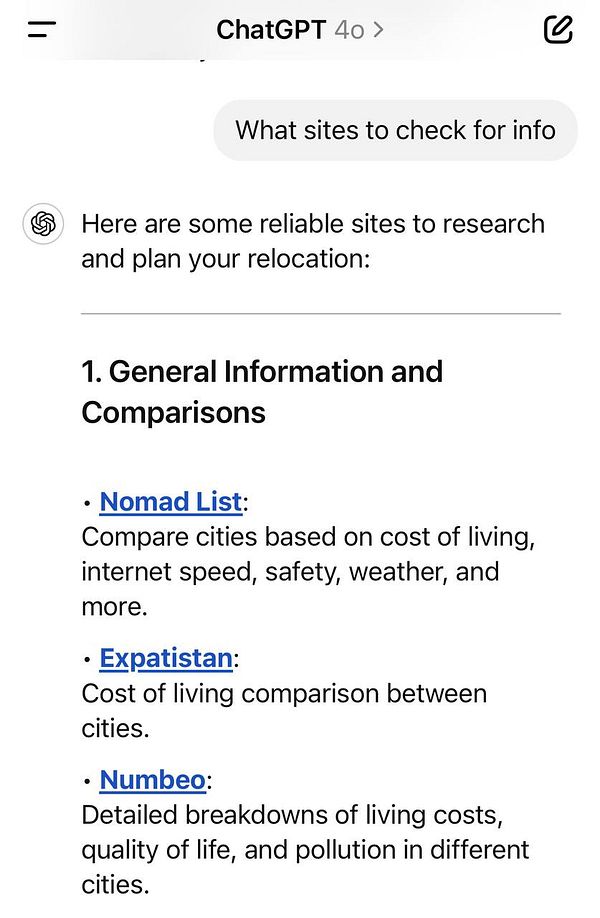Viewport: 600px width, 918px height.
Task: Start a new chat
Action: click(558, 29)
